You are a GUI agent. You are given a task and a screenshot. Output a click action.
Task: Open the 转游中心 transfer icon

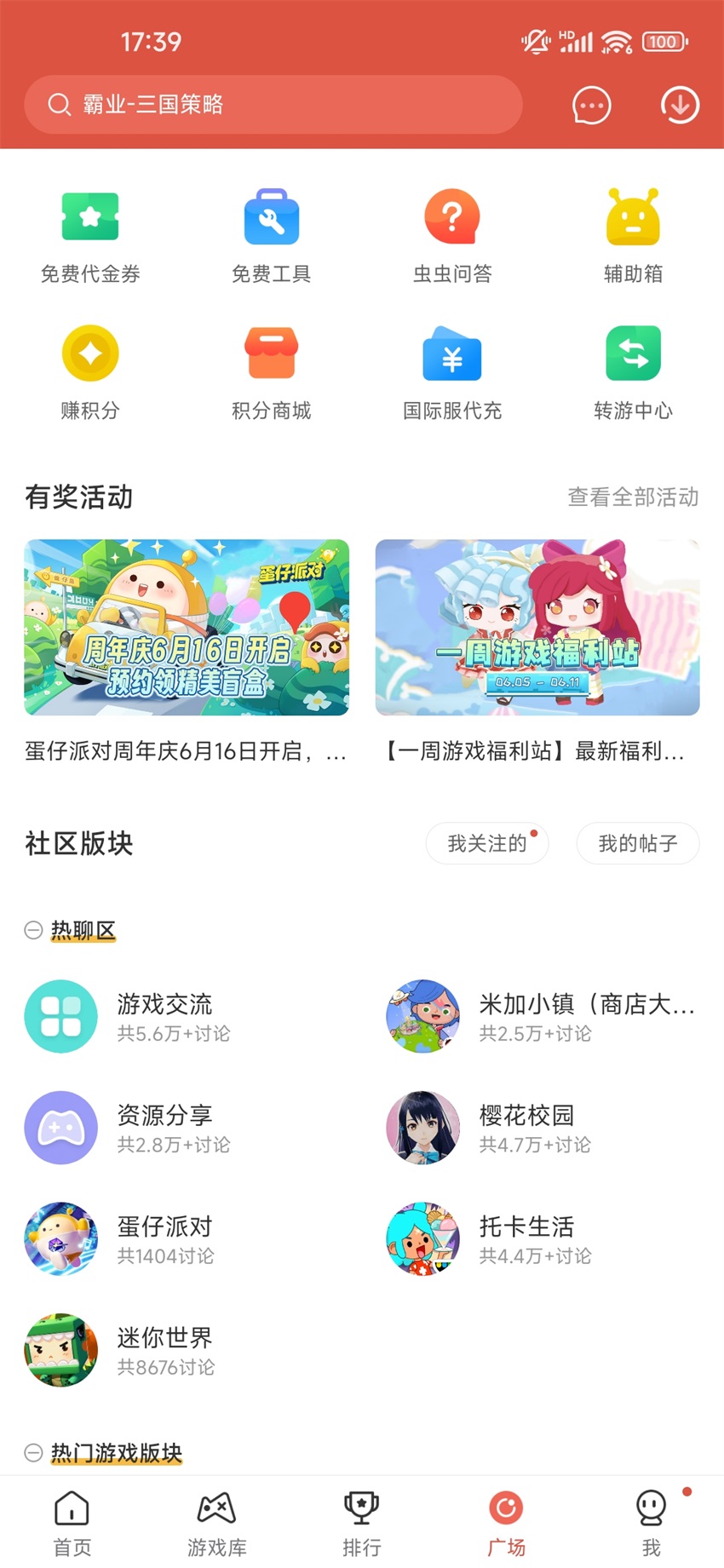click(x=633, y=354)
